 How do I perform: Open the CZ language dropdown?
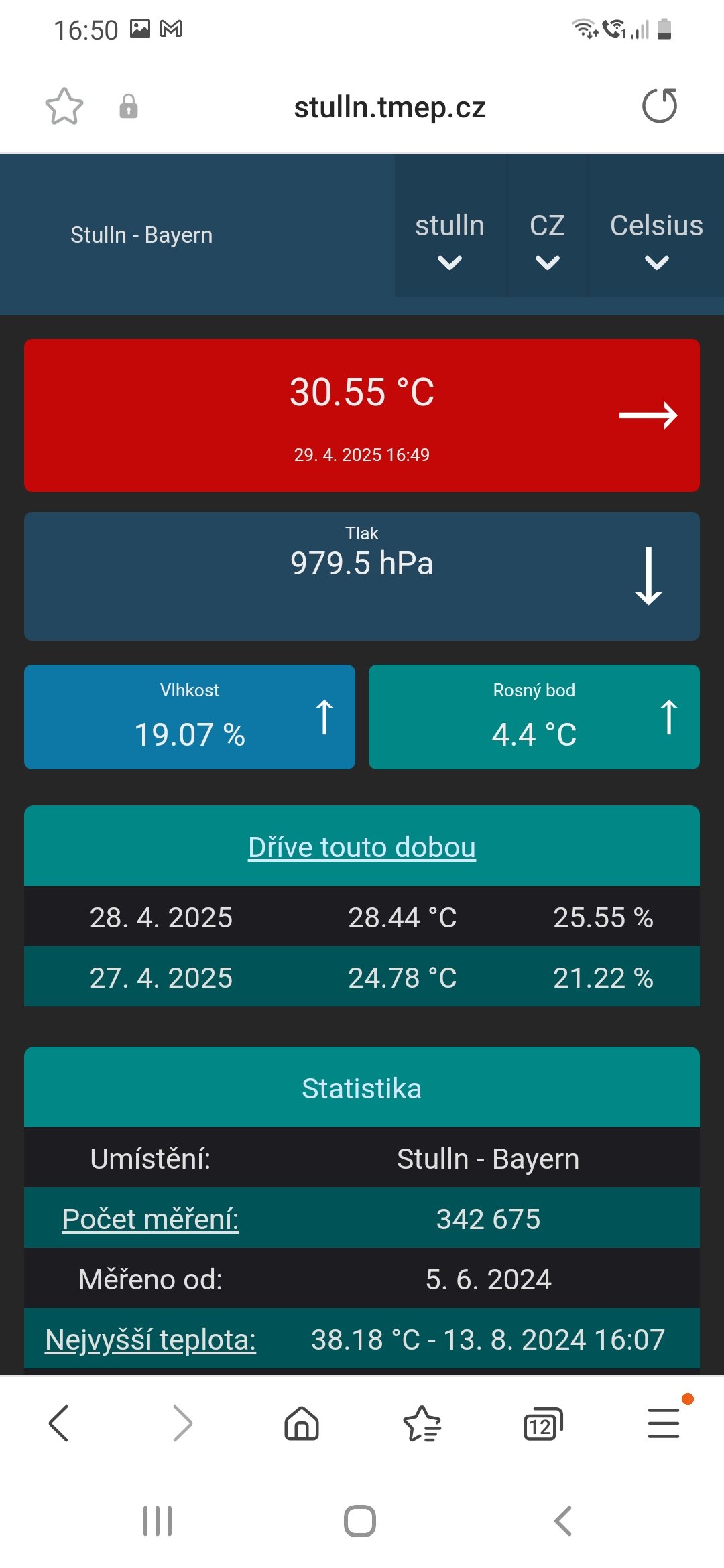point(547,239)
